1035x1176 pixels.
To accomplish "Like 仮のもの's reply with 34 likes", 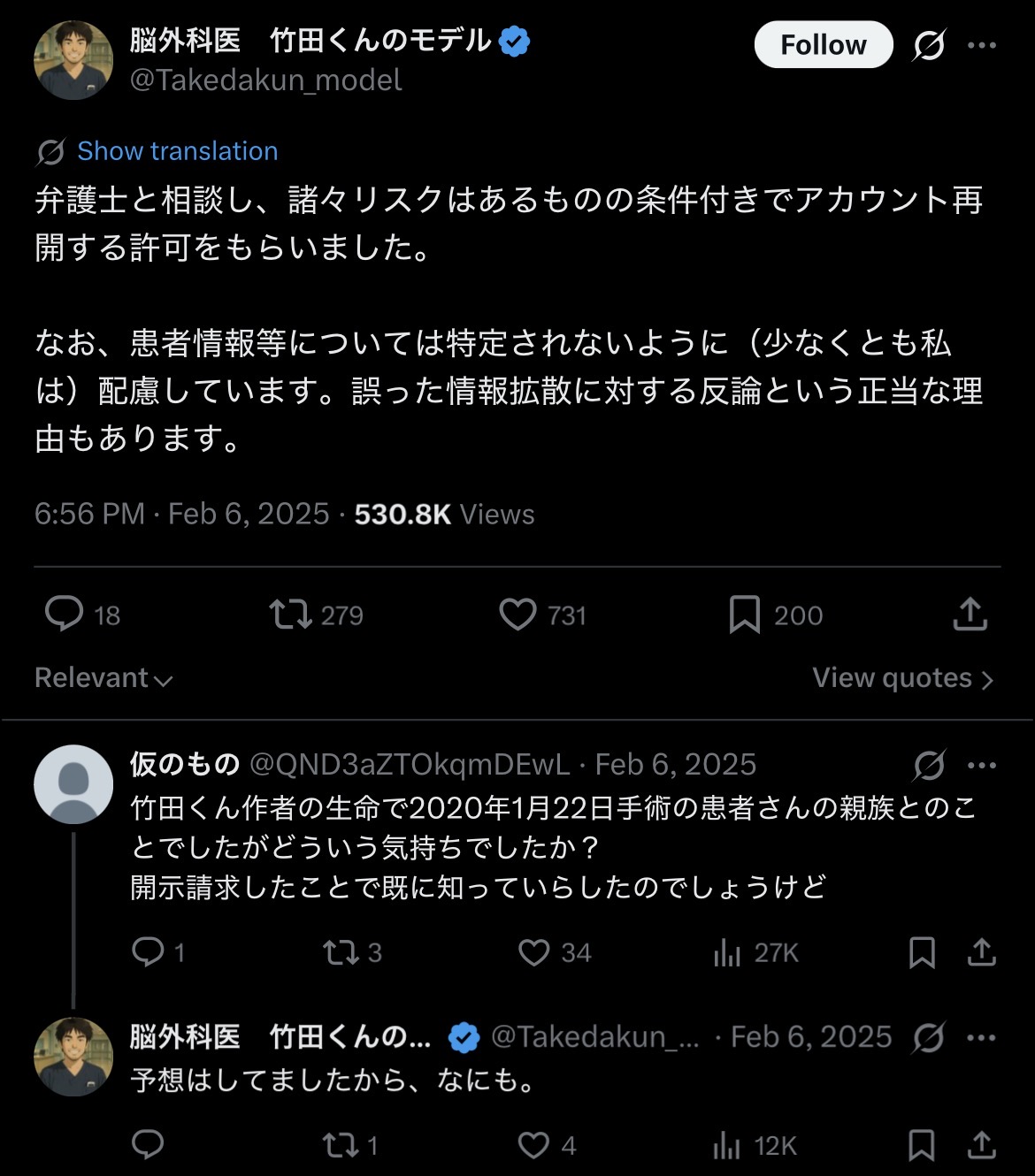I will (x=533, y=952).
